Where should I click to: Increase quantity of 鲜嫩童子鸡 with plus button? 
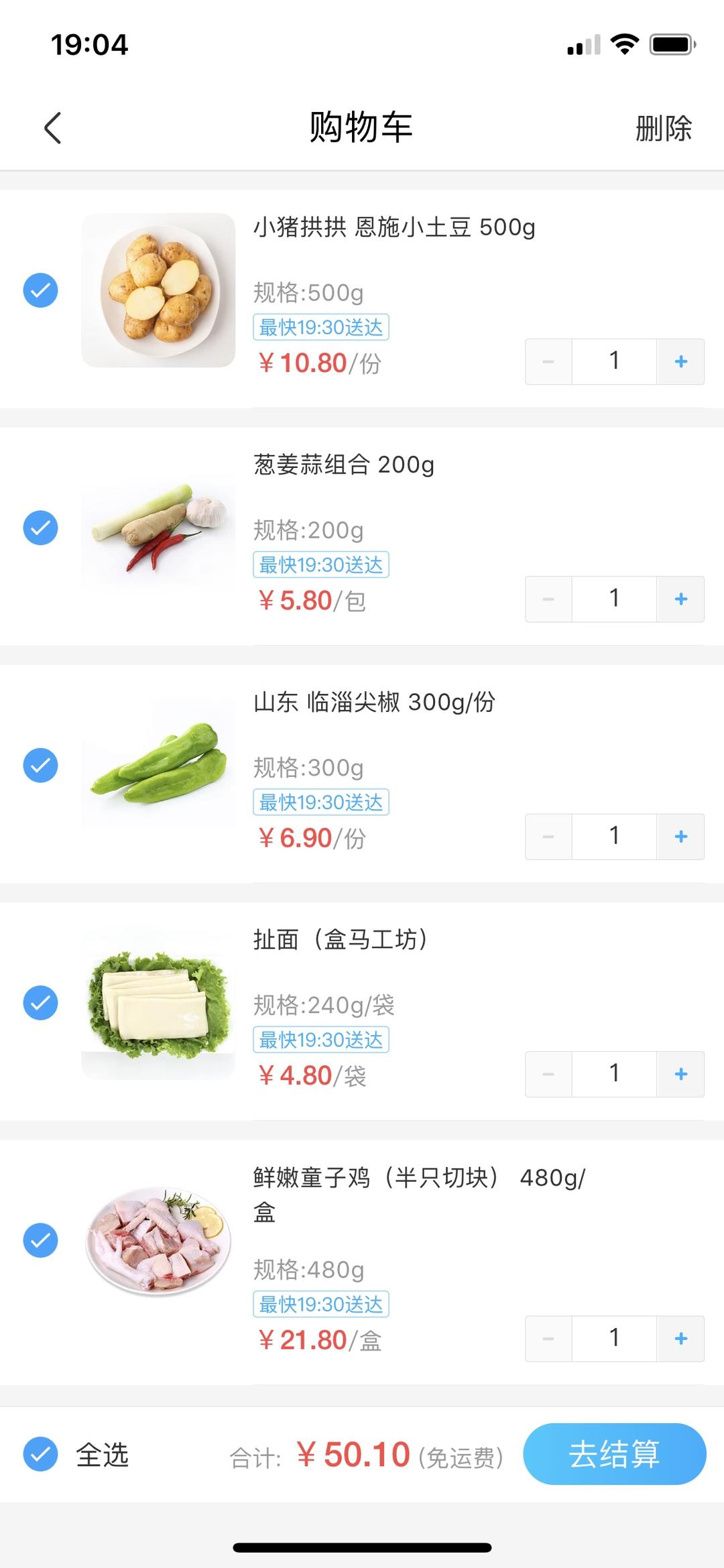[x=680, y=1338]
